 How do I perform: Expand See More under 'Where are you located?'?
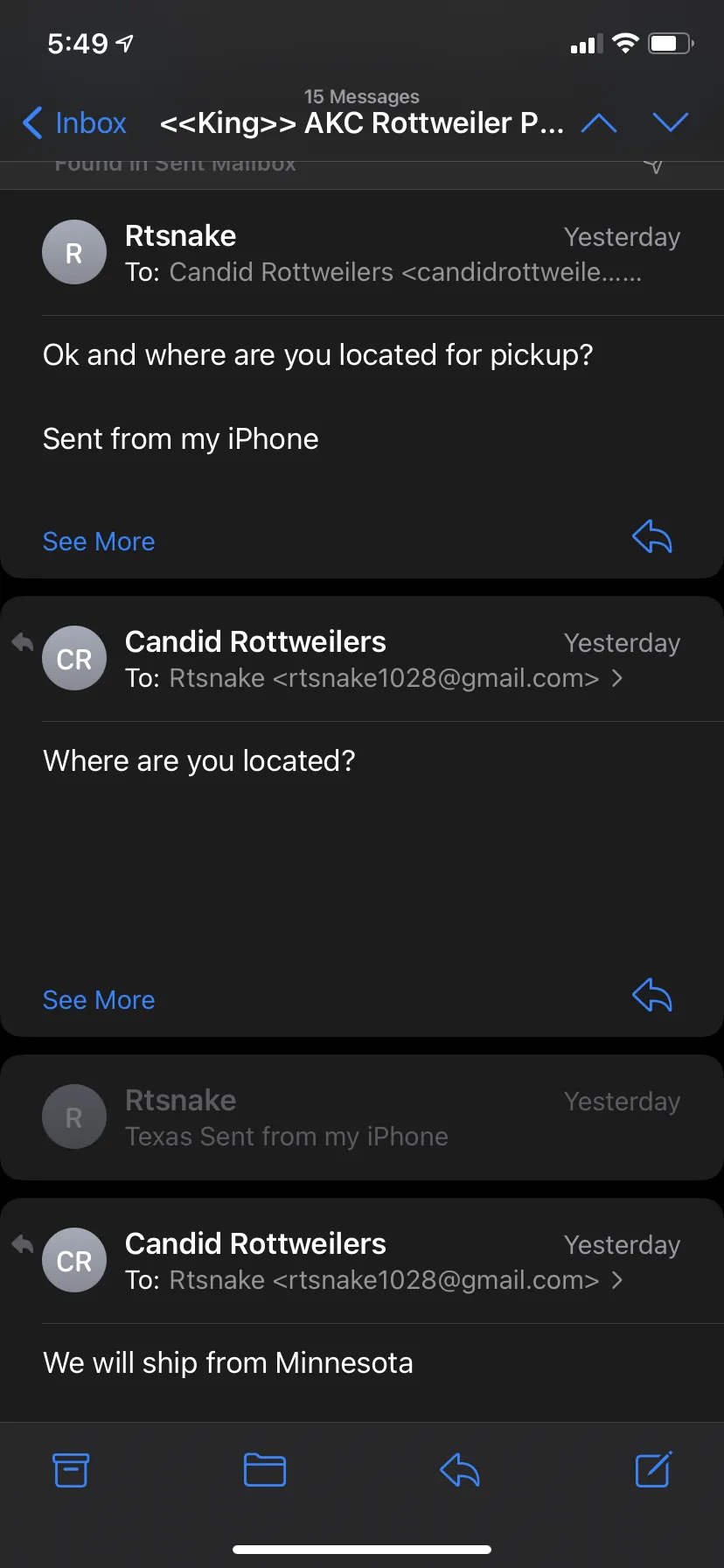point(99,1000)
